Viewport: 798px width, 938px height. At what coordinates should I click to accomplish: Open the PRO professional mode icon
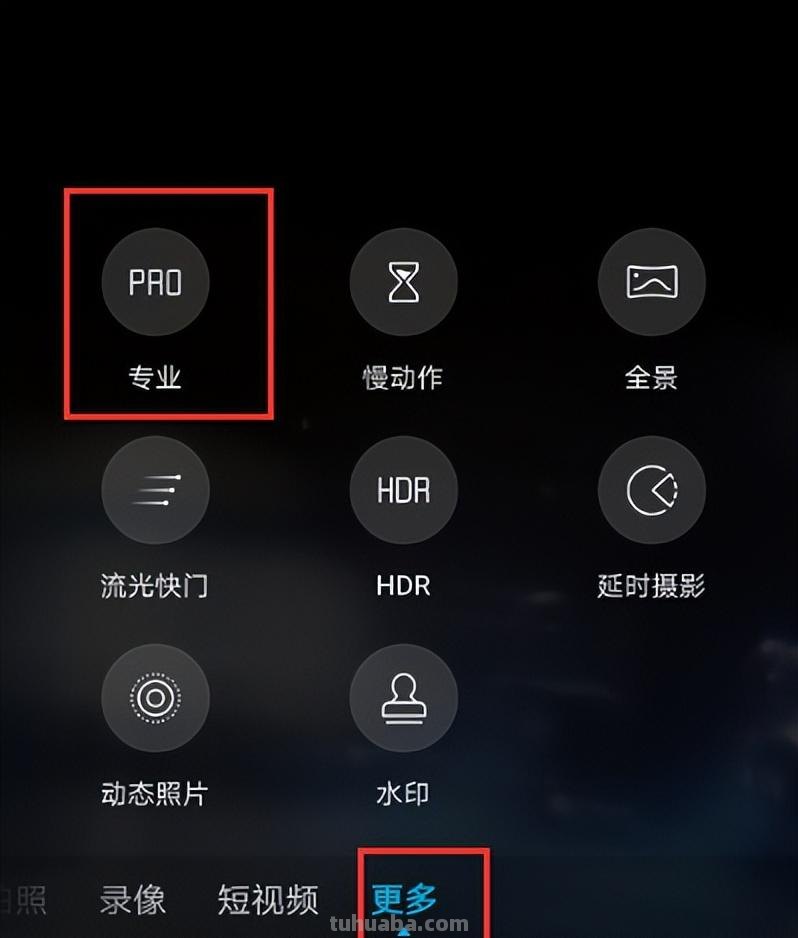[156, 282]
